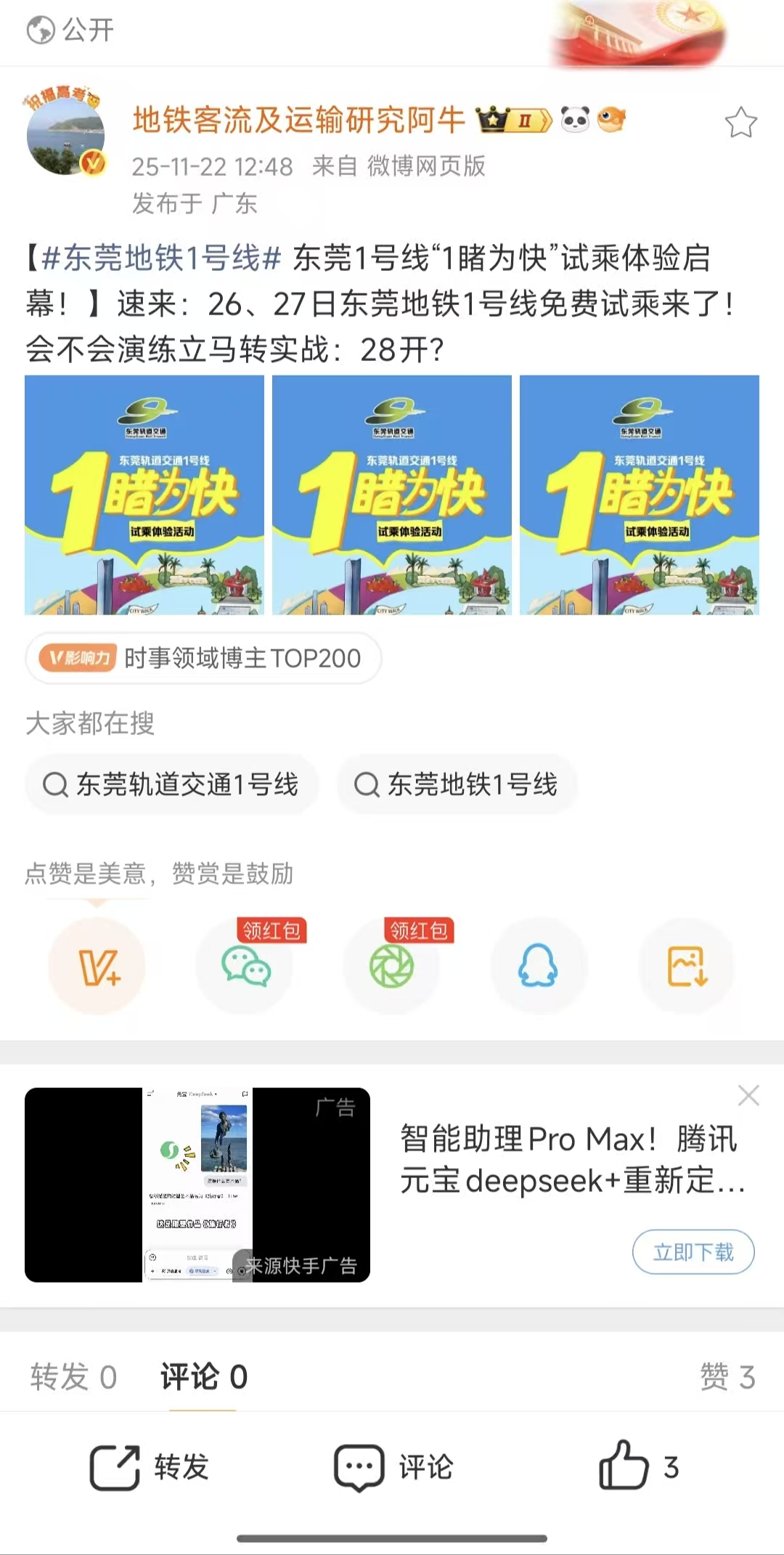Search suggestion 东莞轨道交通1号线
The image size is (784, 1555).
tap(171, 784)
